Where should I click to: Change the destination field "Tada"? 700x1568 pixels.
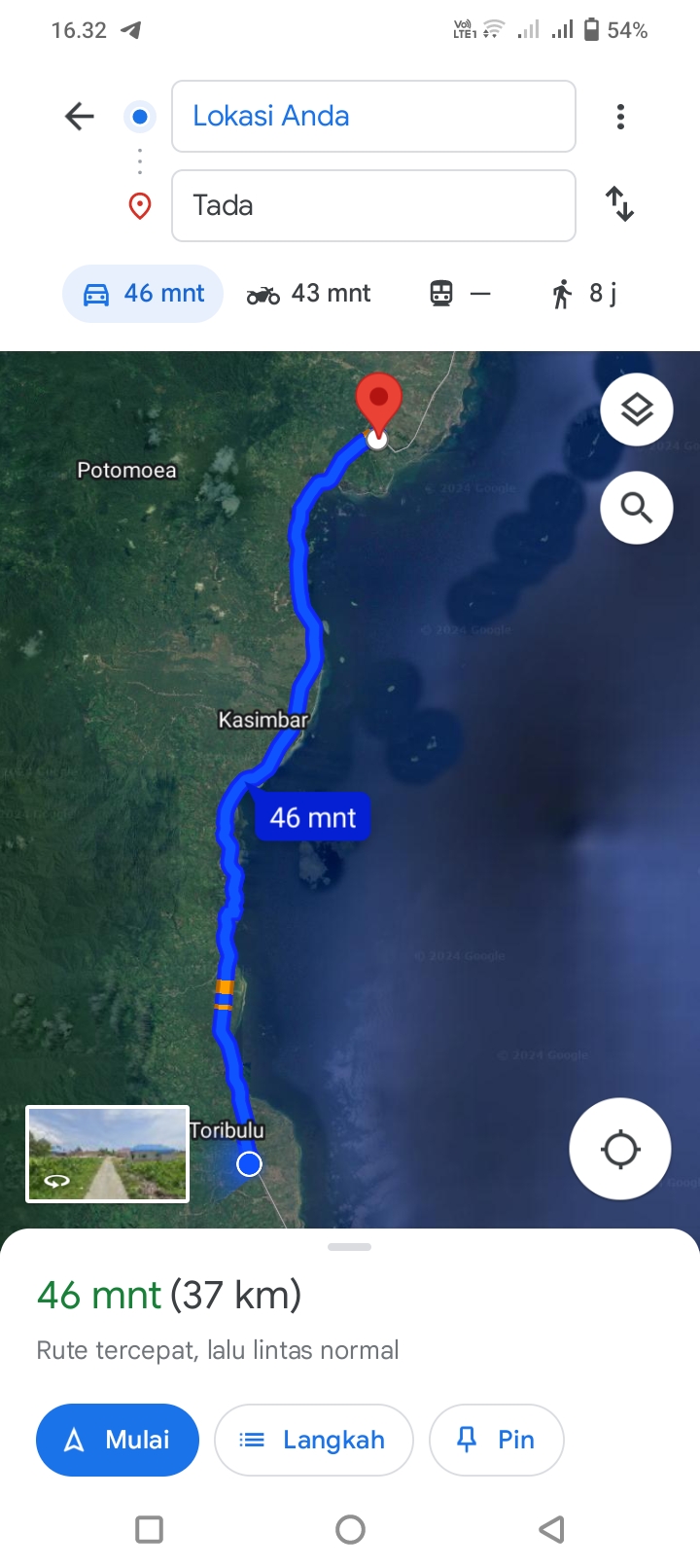pos(373,205)
